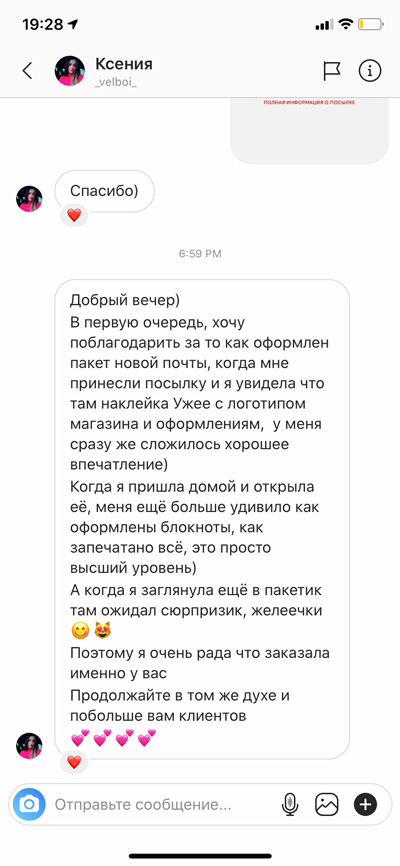The width and height of the screenshot is (400, 866).
Task: Record a voice message with the microphone
Action: [x=290, y=804]
